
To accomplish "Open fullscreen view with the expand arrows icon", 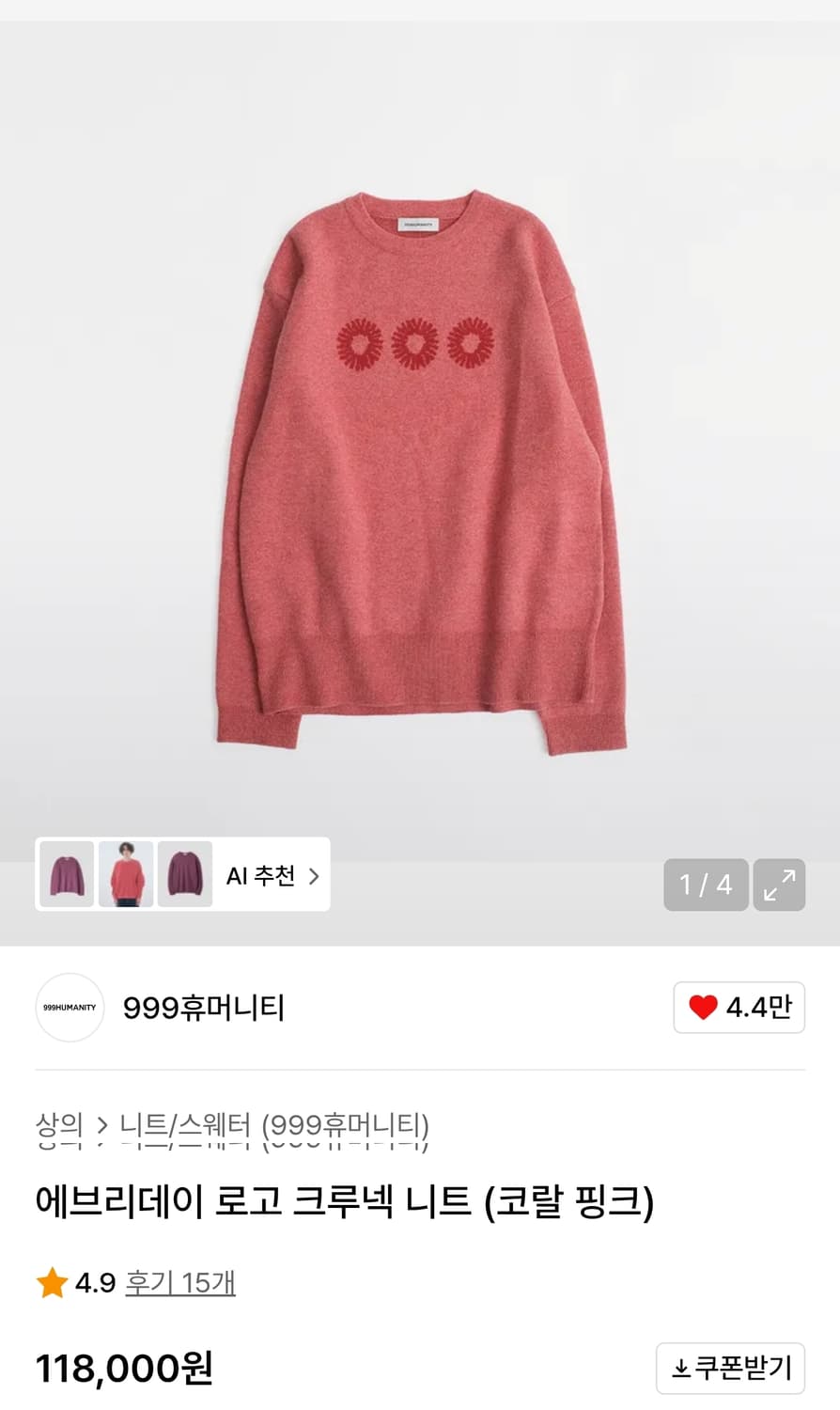I will [780, 885].
